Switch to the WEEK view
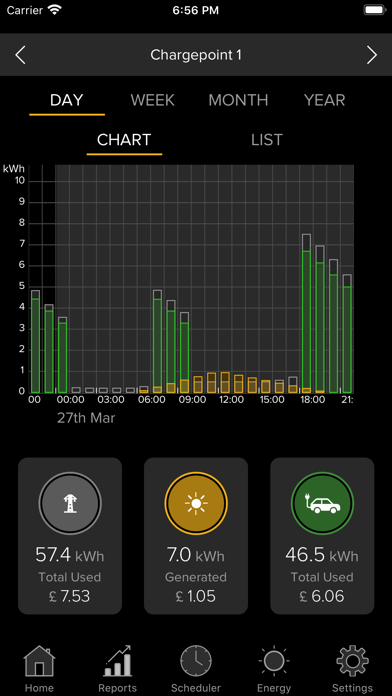 [153, 100]
